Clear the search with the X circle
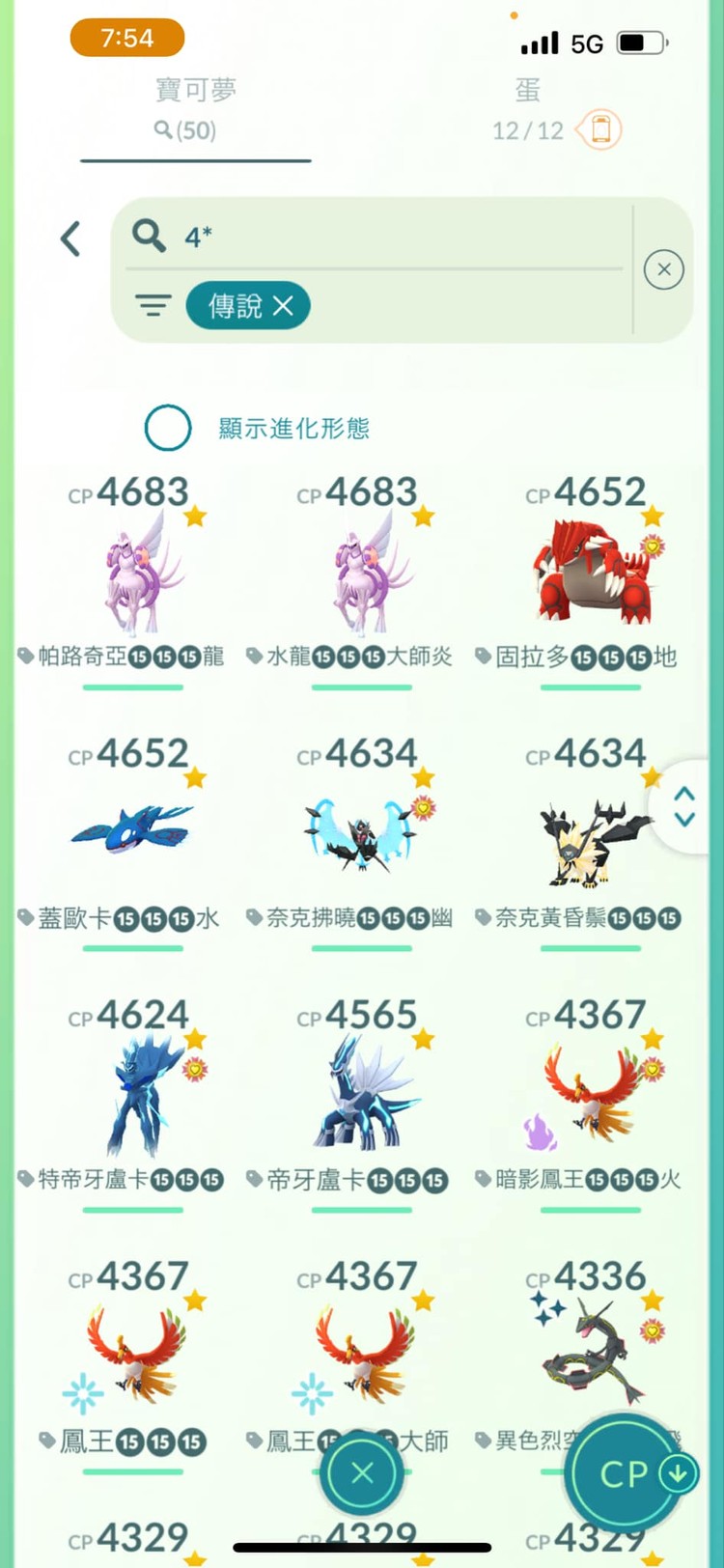The image size is (724, 1568). (x=663, y=269)
